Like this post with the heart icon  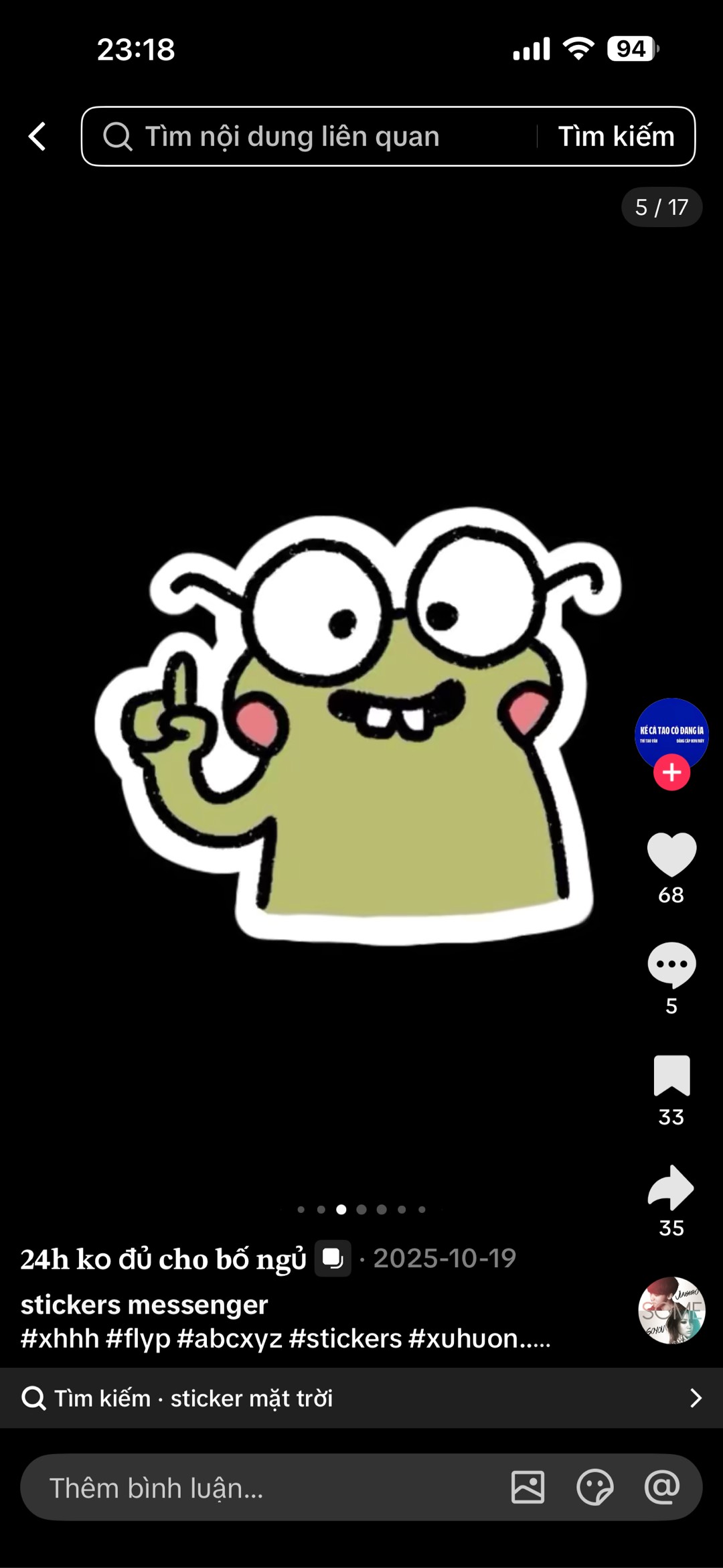[x=671, y=855]
